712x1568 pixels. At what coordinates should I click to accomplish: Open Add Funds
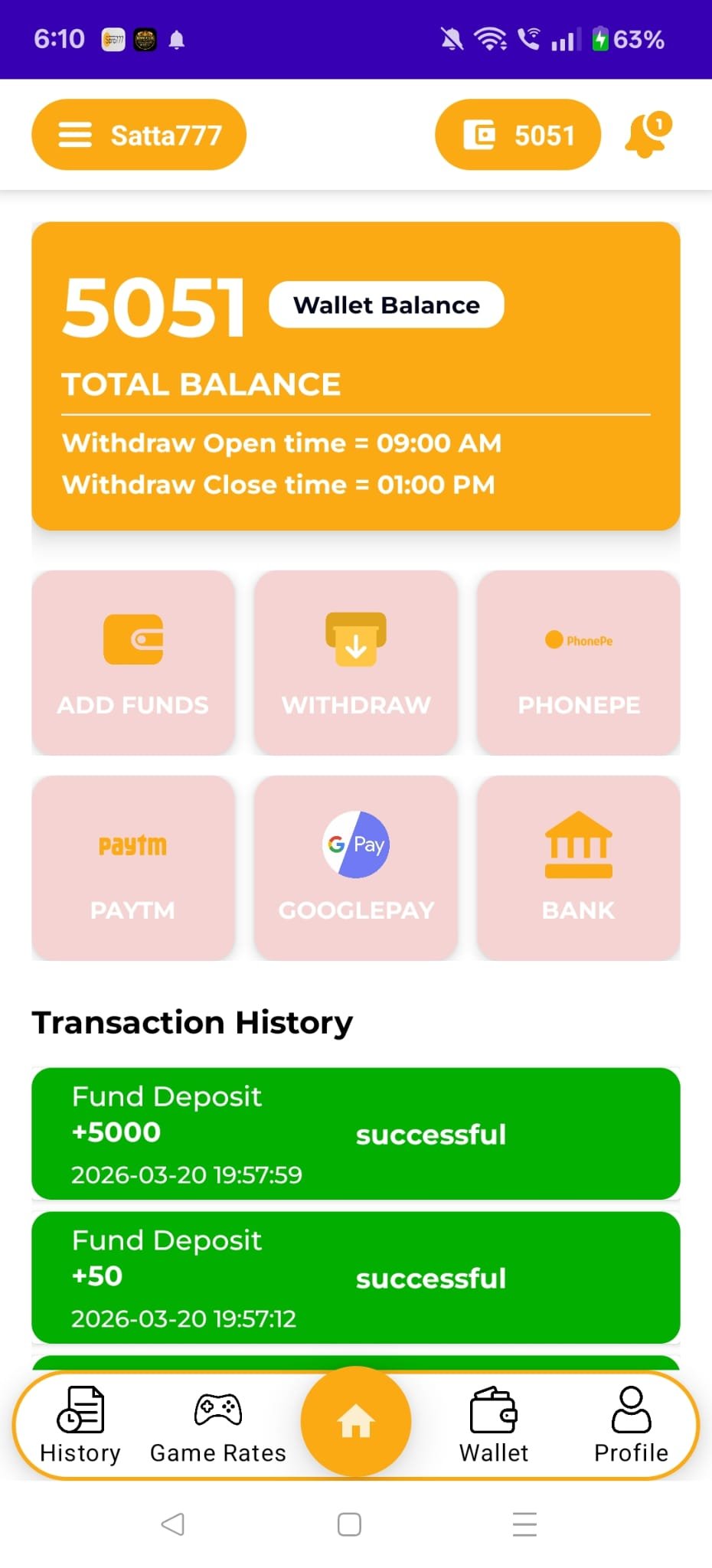(133, 662)
